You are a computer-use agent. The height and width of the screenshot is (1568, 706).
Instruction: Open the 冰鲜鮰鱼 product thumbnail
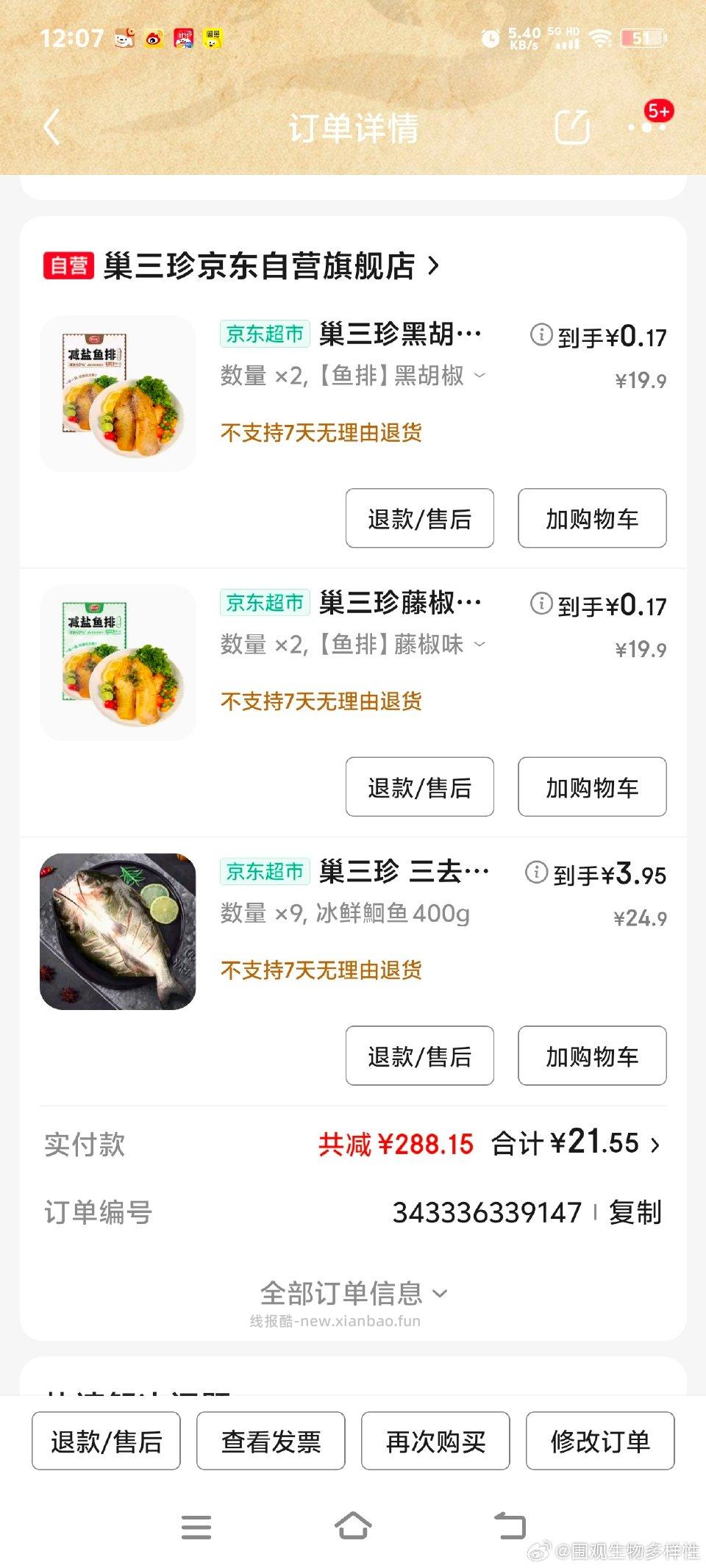(x=117, y=932)
